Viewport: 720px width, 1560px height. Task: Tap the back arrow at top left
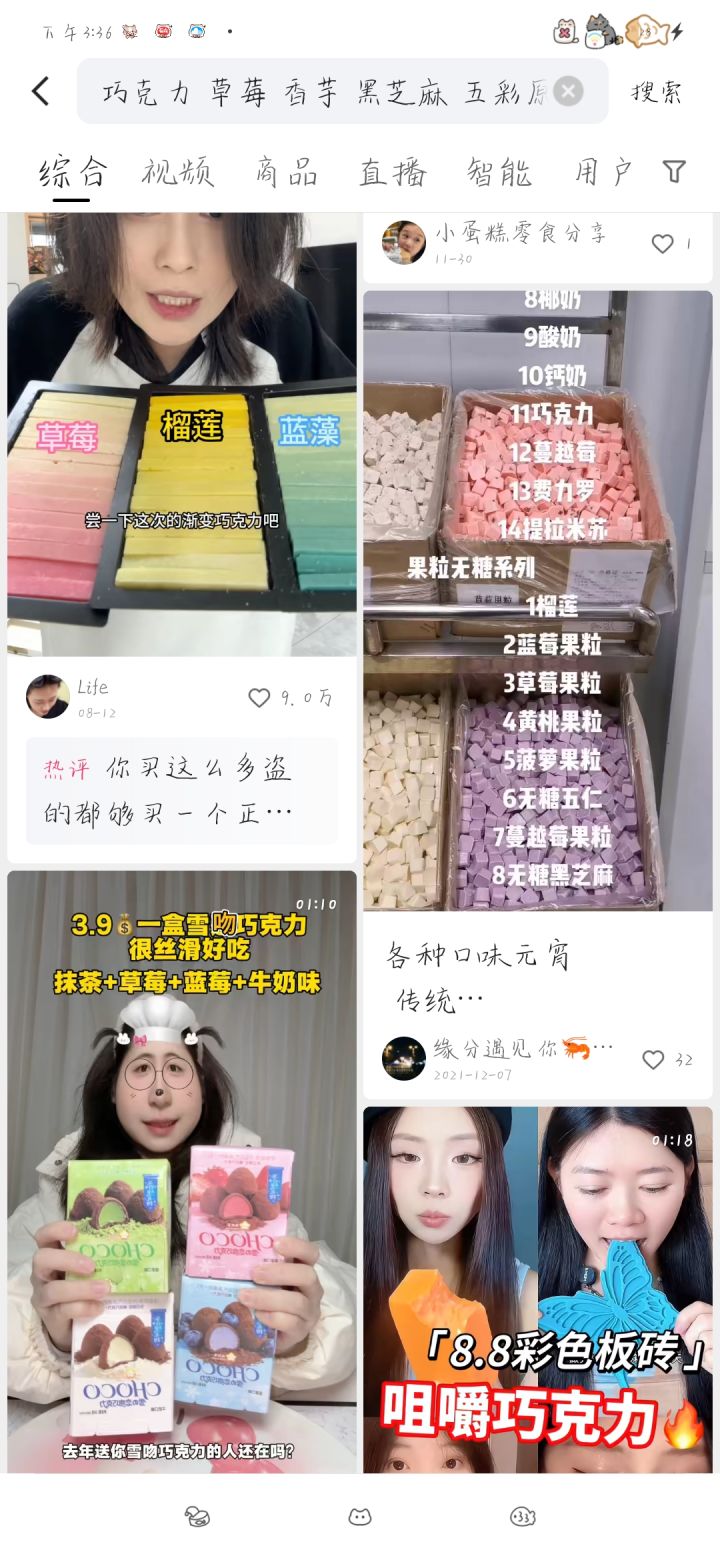click(x=39, y=90)
